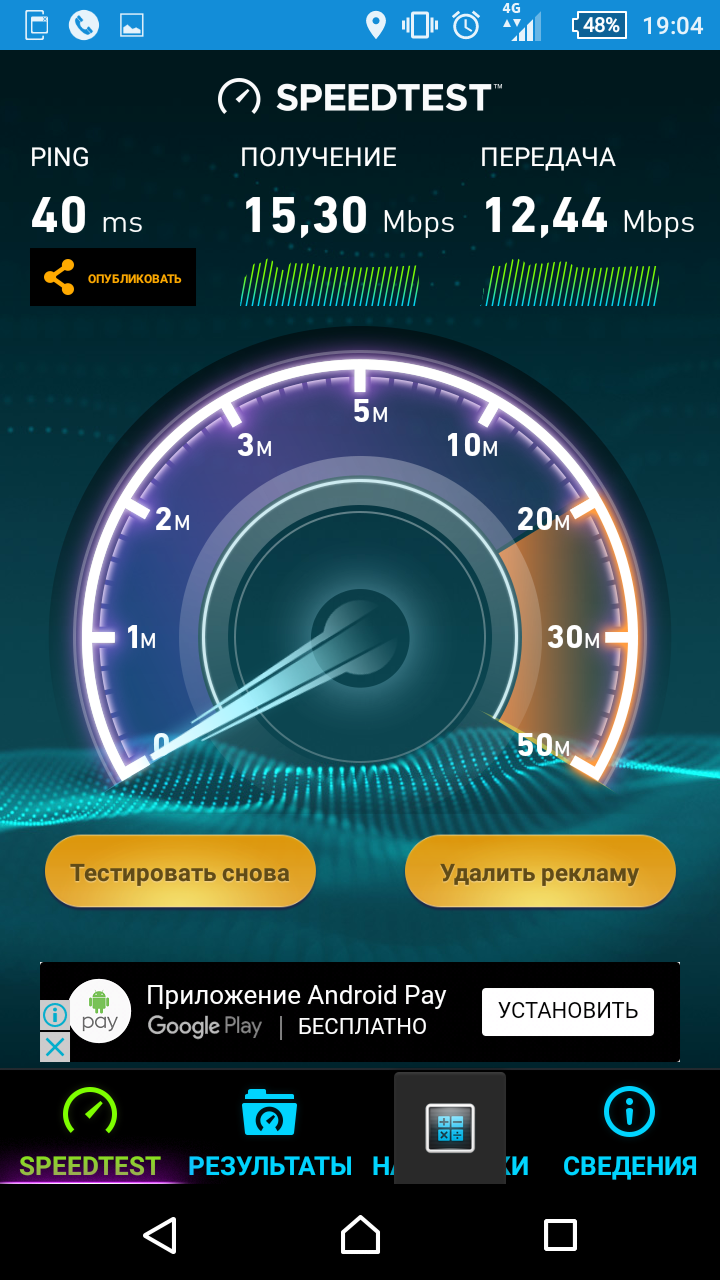Close the Android Pay ad banner
The height and width of the screenshot is (1280, 720).
click(55, 1047)
